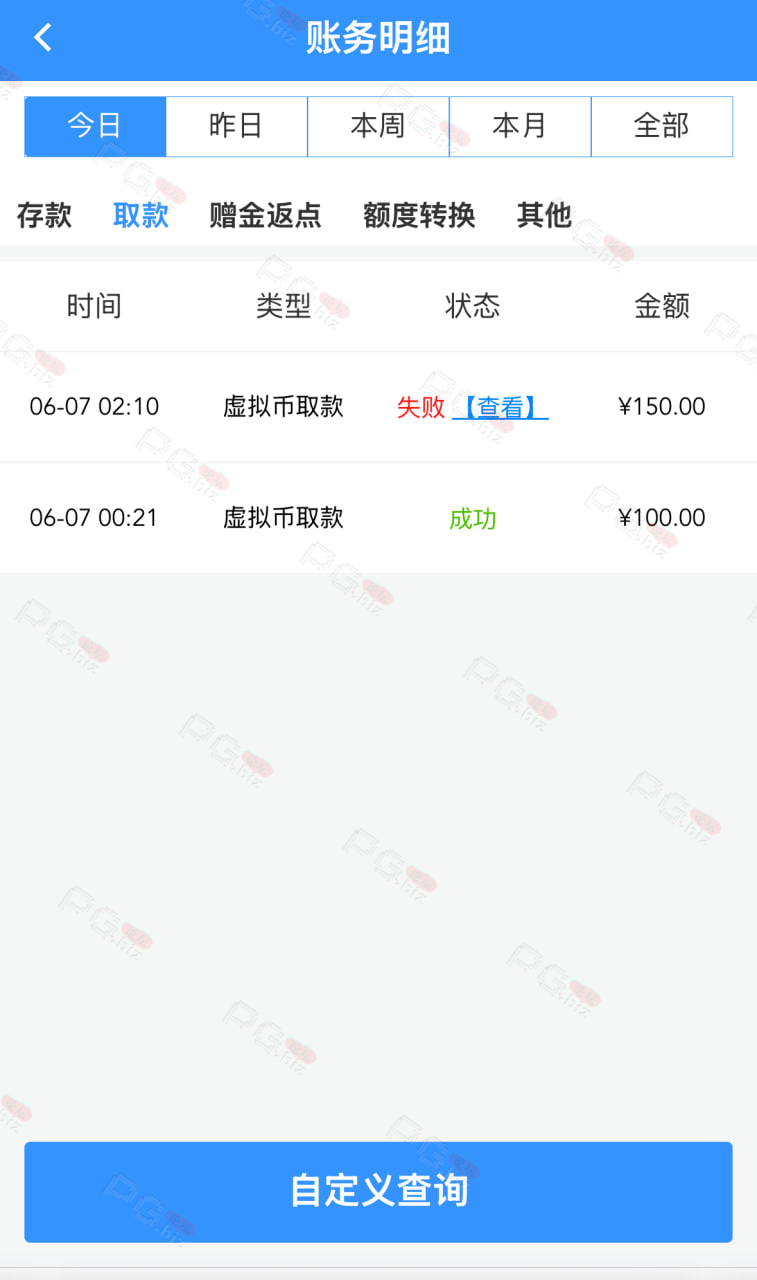Switch to the 昨日 date filter
The width and height of the screenshot is (757, 1280).
tap(236, 127)
